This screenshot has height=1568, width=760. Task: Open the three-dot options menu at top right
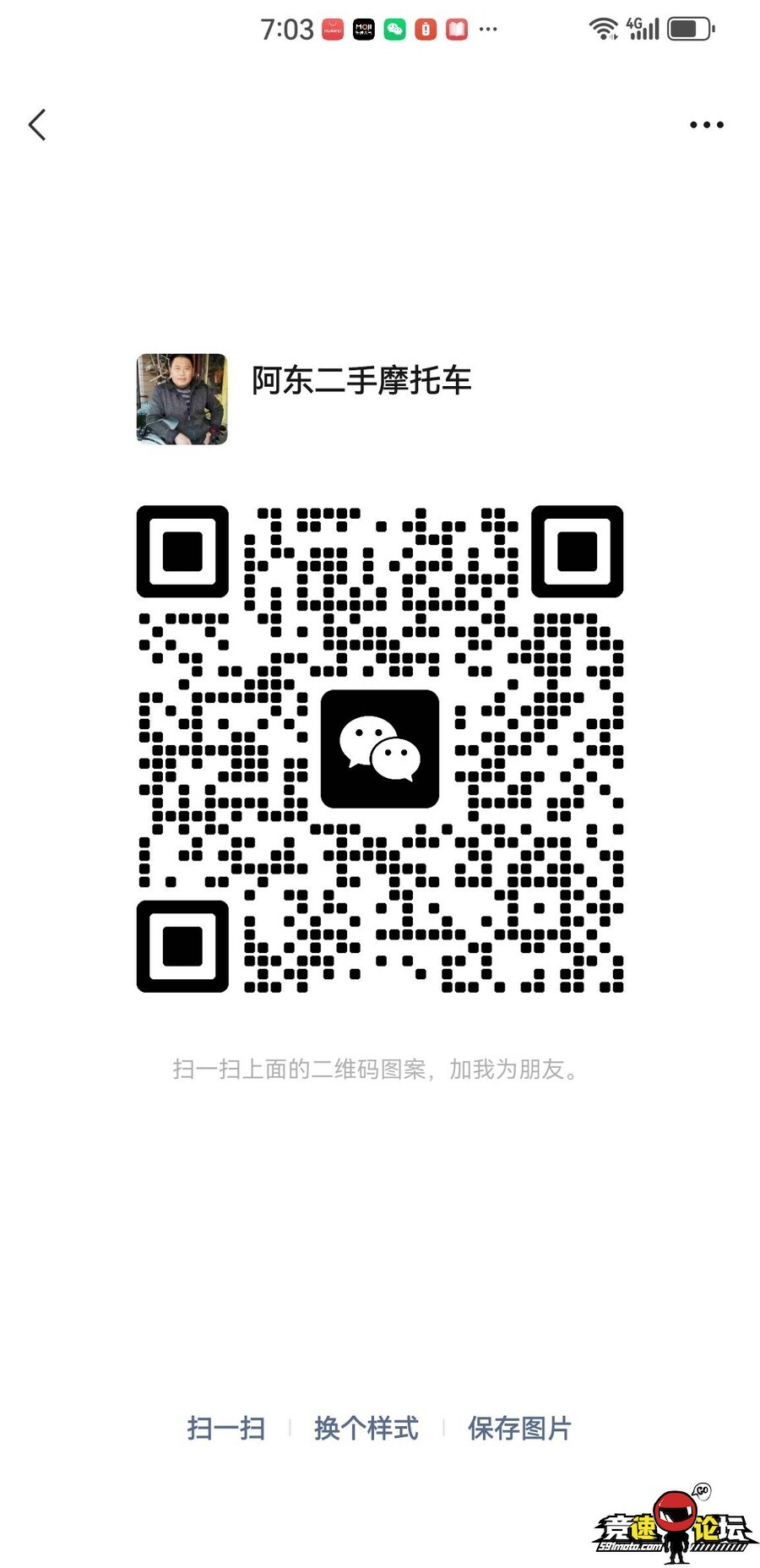(706, 124)
